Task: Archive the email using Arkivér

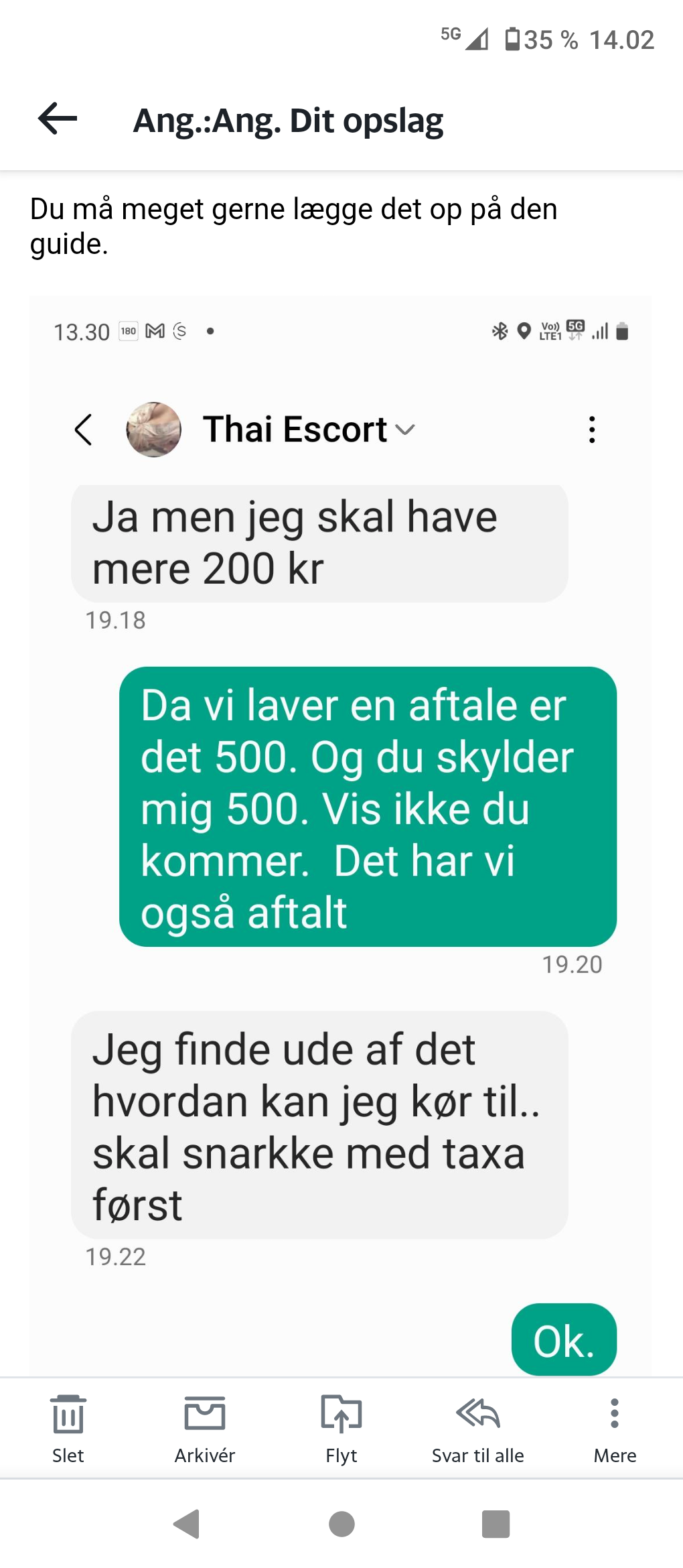Action: (205, 1427)
